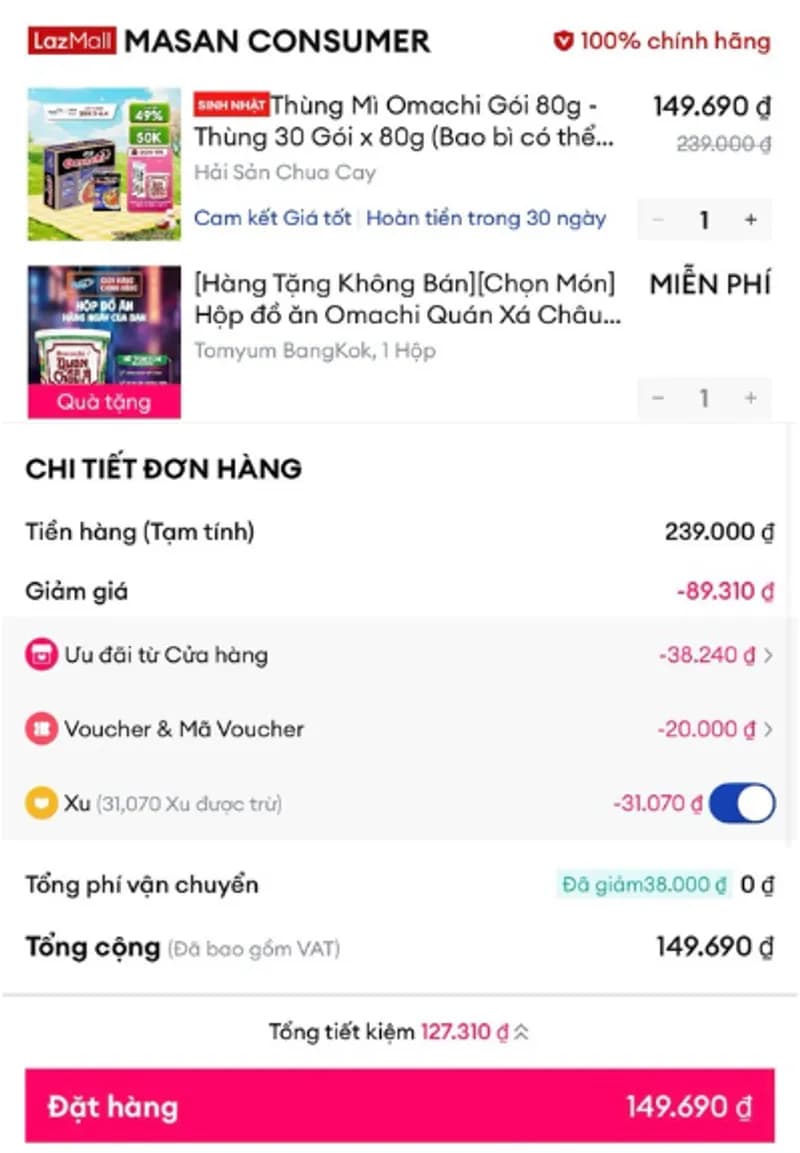The height and width of the screenshot is (1153, 800).
Task: Tap the Đặt hàng order button
Action: click(399, 1106)
